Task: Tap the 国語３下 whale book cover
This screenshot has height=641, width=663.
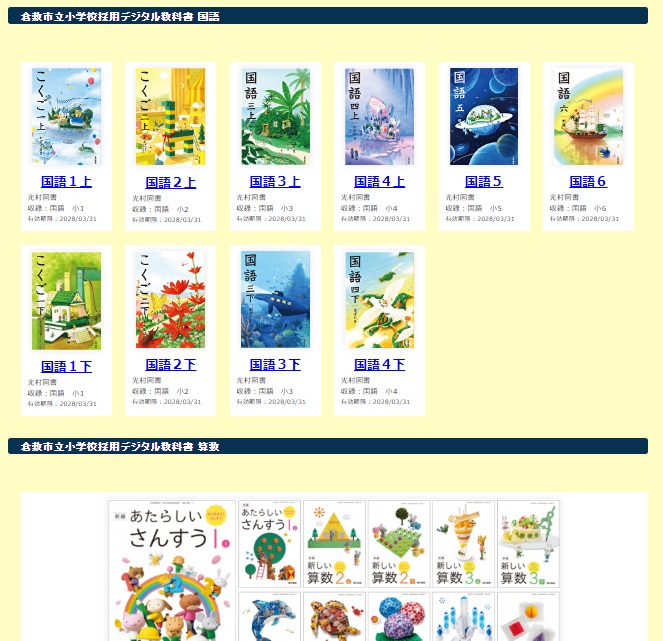Action: (x=275, y=299)
